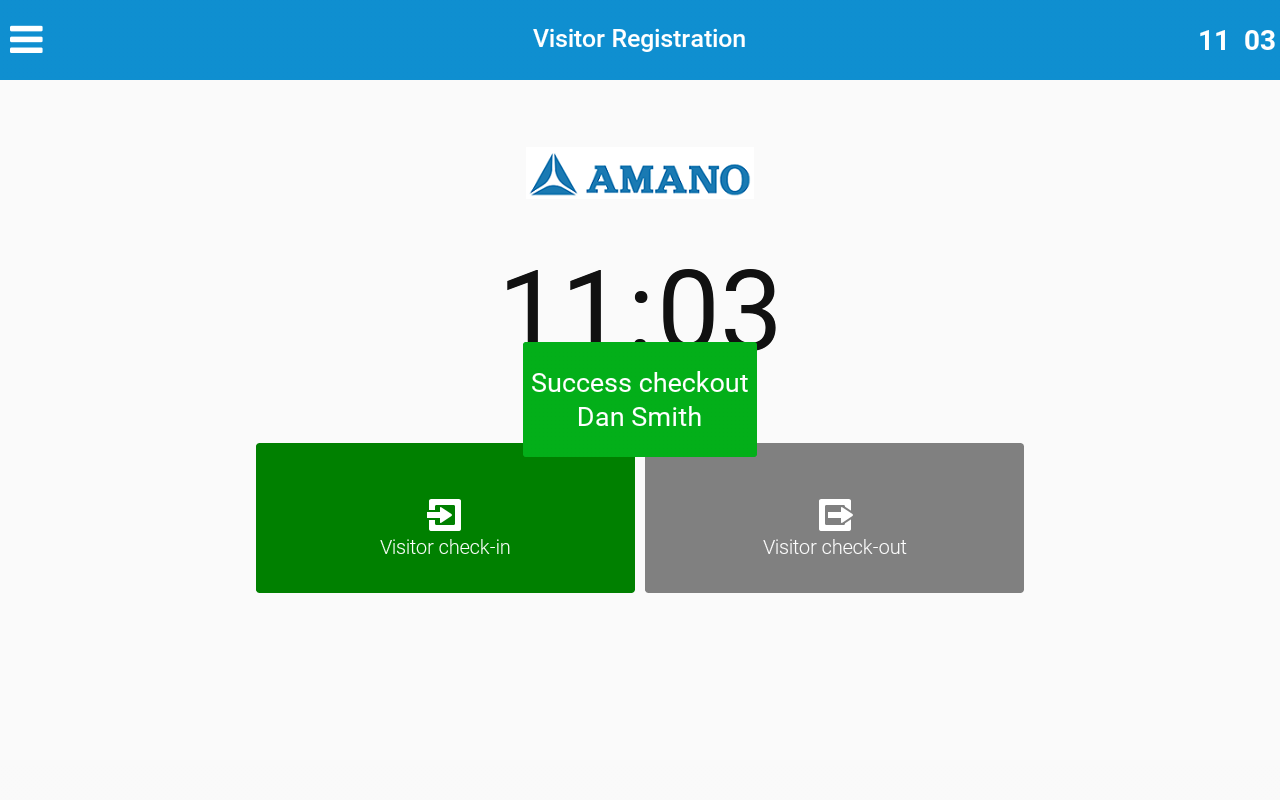Open the hamburger menu

(26, 39)
